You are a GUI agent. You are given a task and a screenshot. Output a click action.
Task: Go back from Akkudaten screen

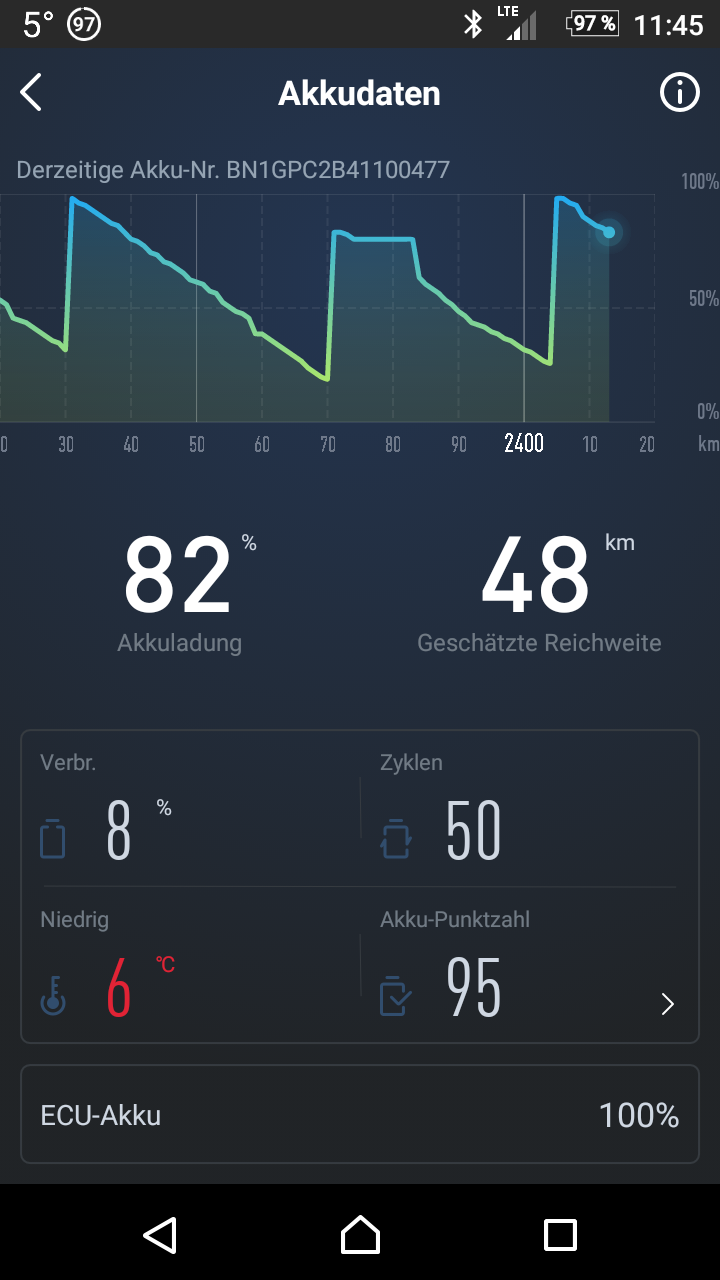click(x=31, y=93)
